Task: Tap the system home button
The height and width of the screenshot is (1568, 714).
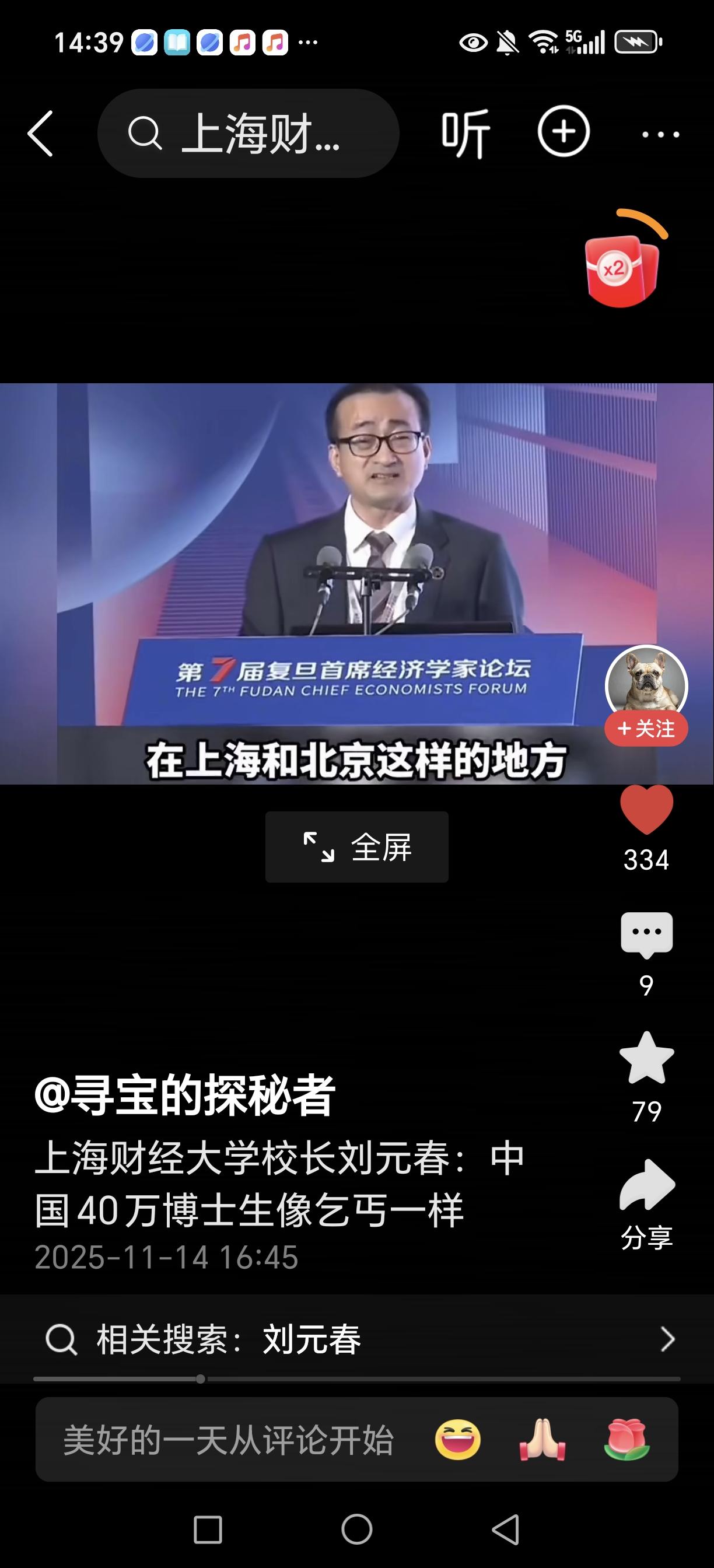Action: [x=356, y=1529]
